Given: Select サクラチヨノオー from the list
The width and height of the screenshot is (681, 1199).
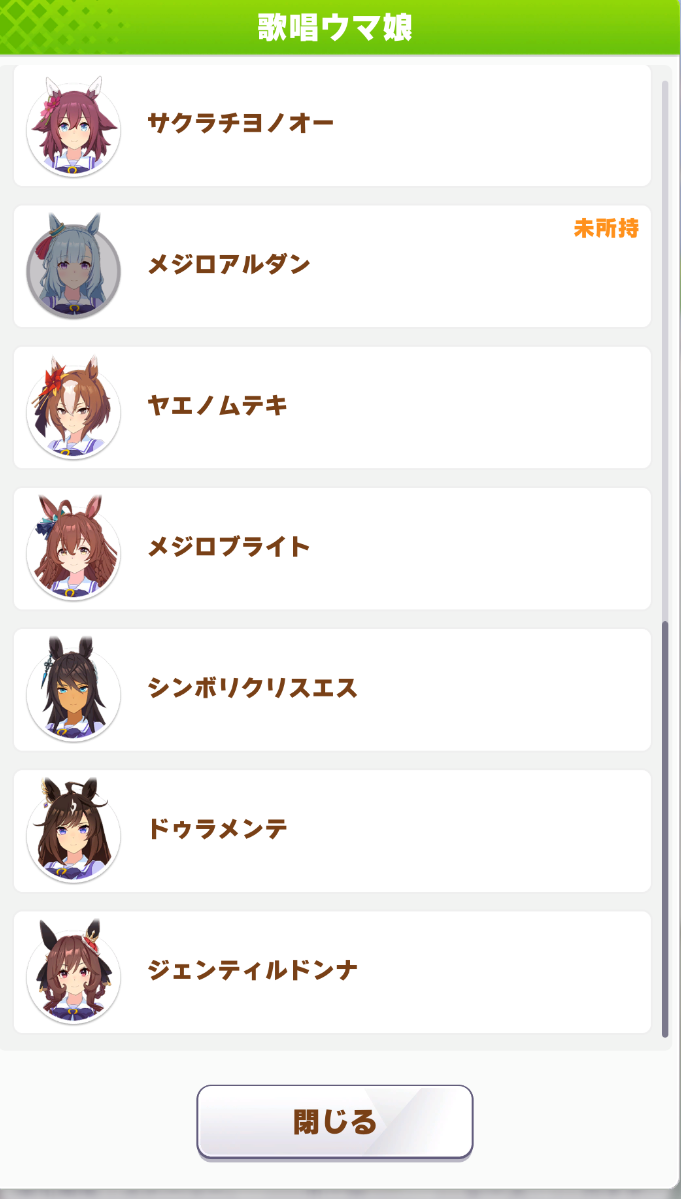Looking at the screenshot, I should (332, 125).
